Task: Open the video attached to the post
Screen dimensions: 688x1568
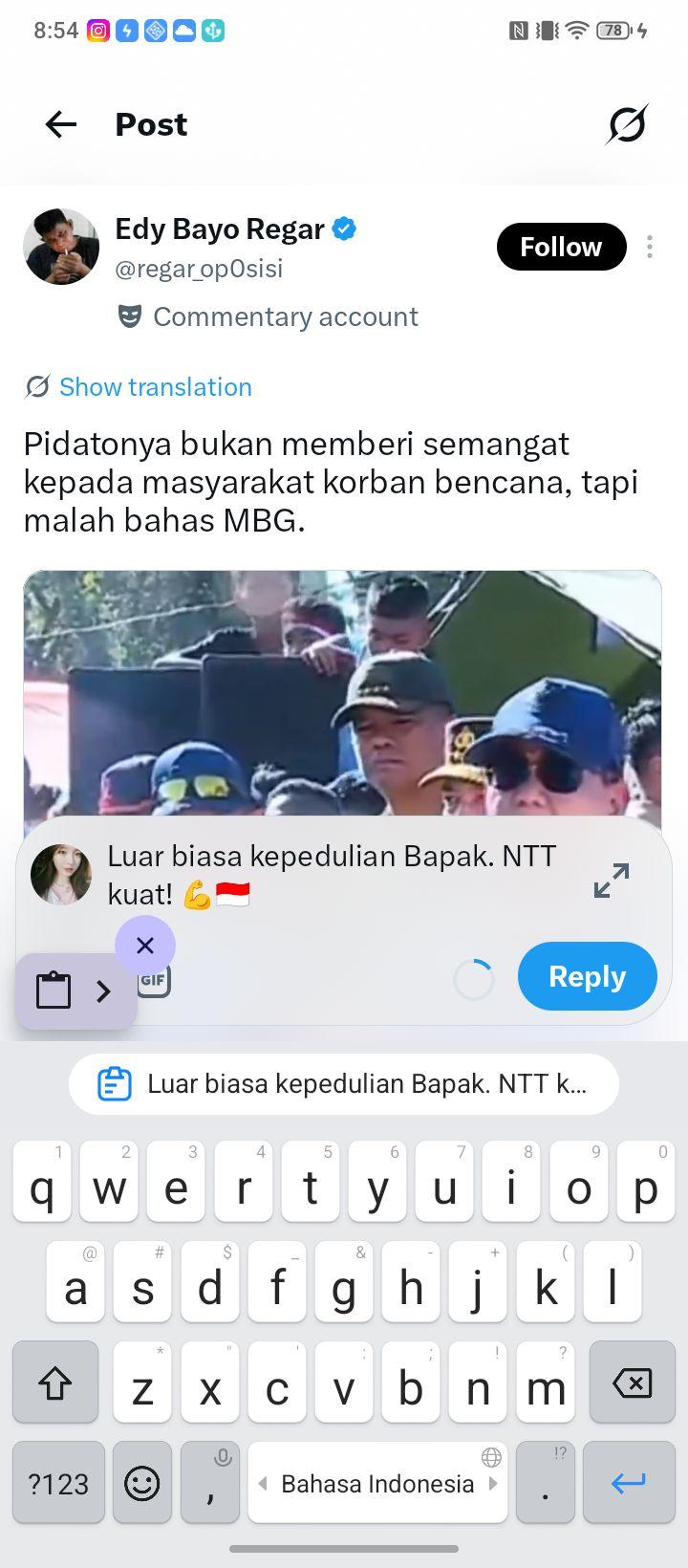Action: coord(342,694)
